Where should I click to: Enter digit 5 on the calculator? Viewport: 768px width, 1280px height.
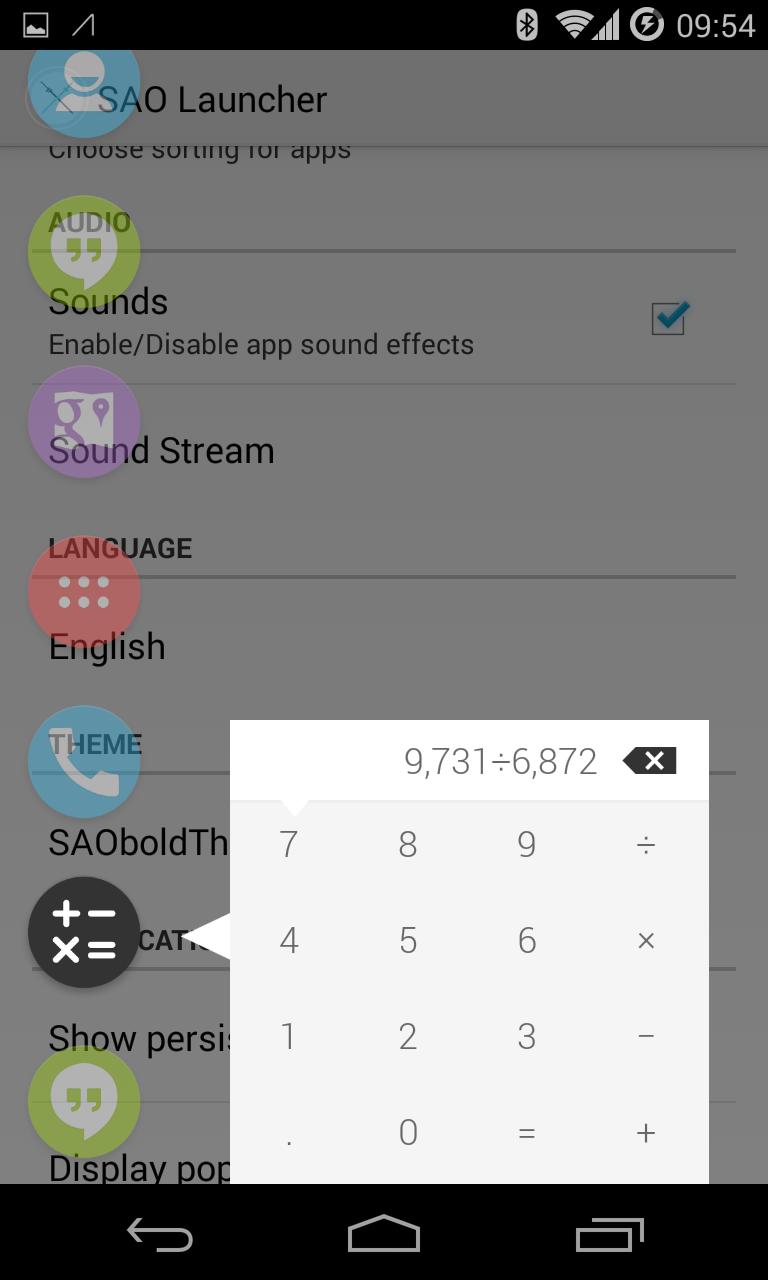tap(408, 941)
